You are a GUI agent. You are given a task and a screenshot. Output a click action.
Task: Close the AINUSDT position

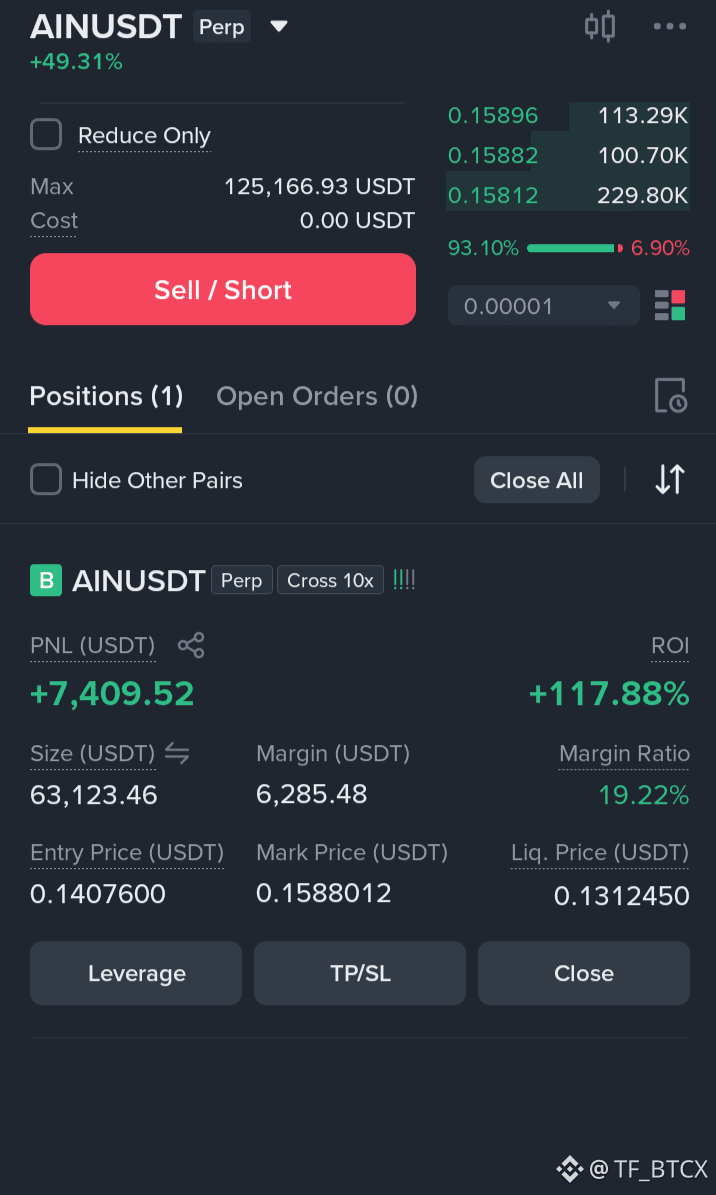pos(584,973)
